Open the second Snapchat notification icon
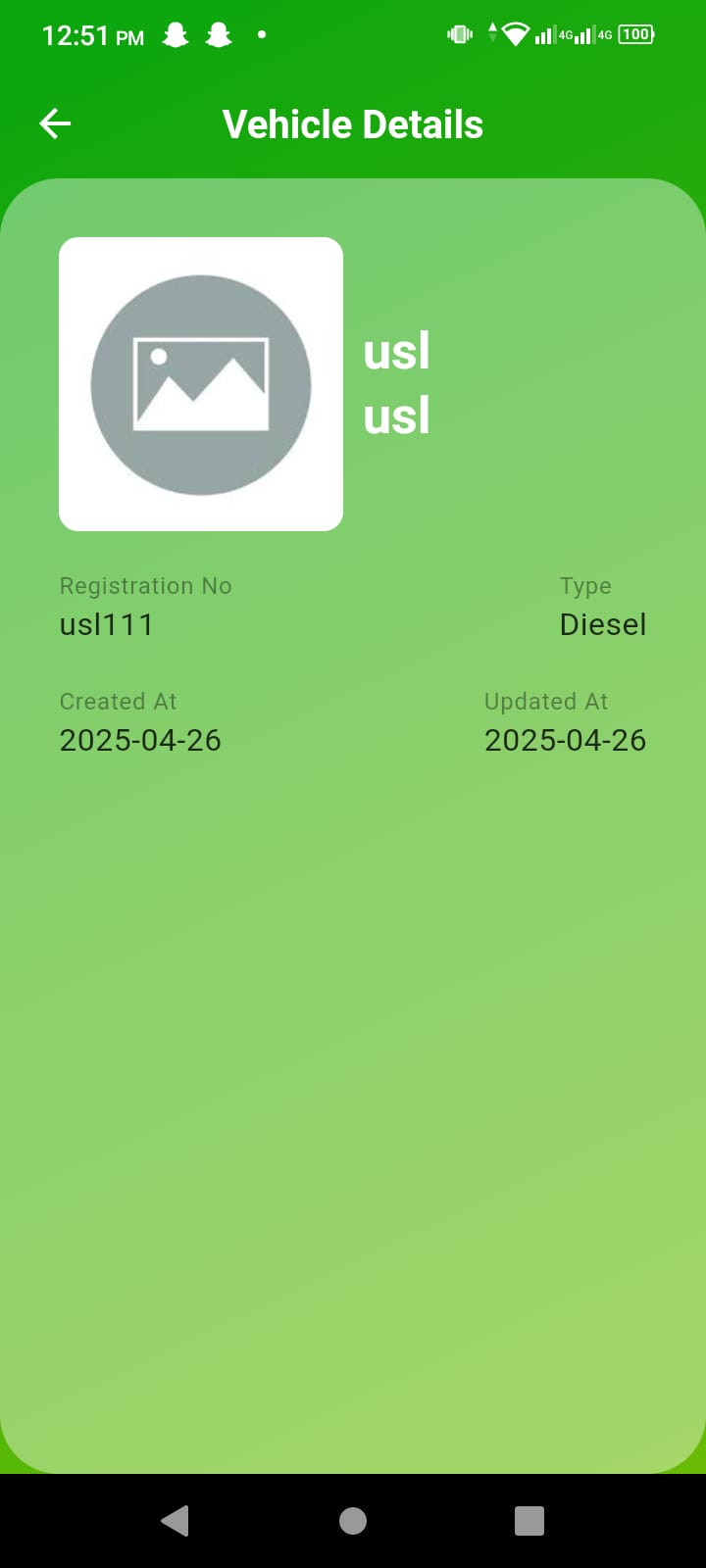Image resolution: width=706 pixels, height=1568 pixels. (218, 34)
